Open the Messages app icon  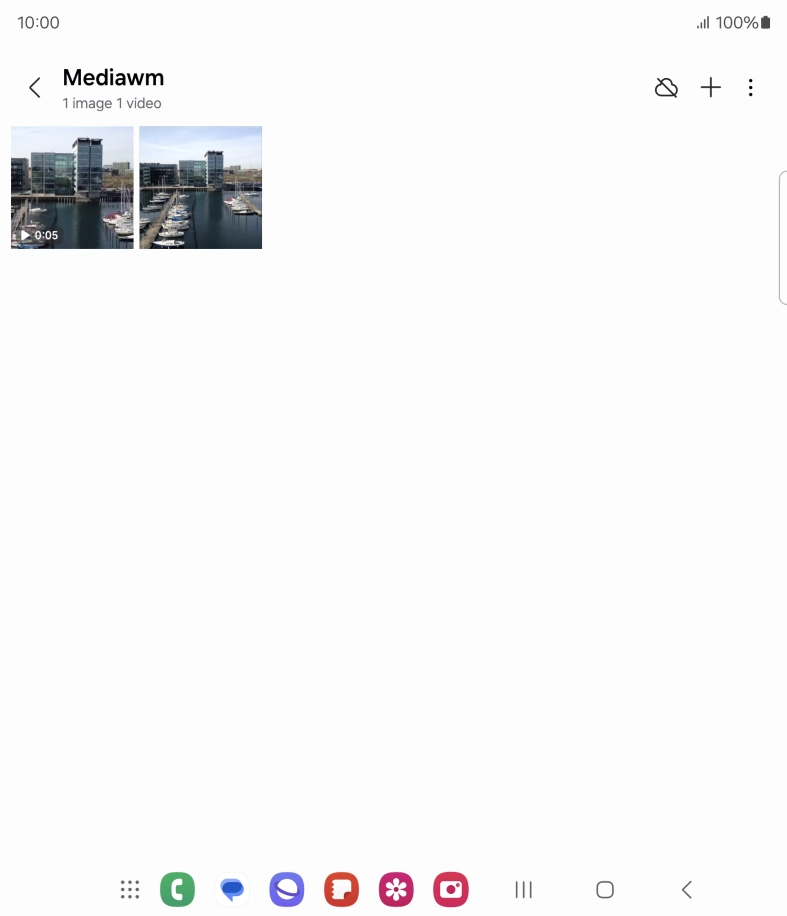(231, 889)
